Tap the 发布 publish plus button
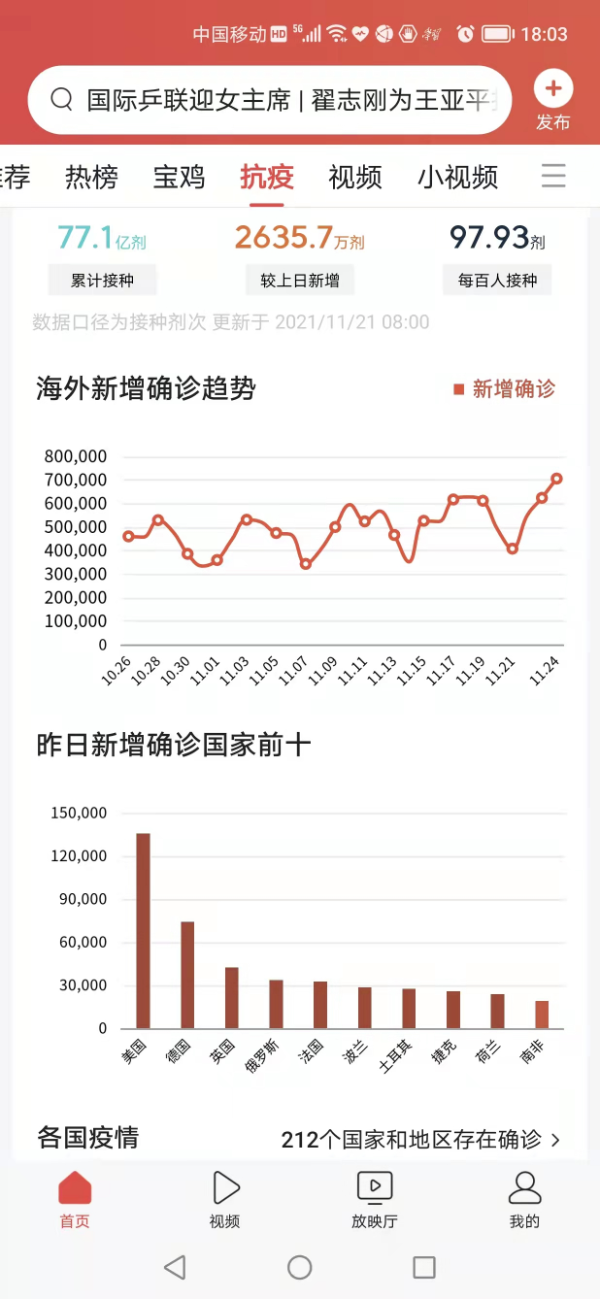The image size is (600, 1299). [x=553, y=100]
